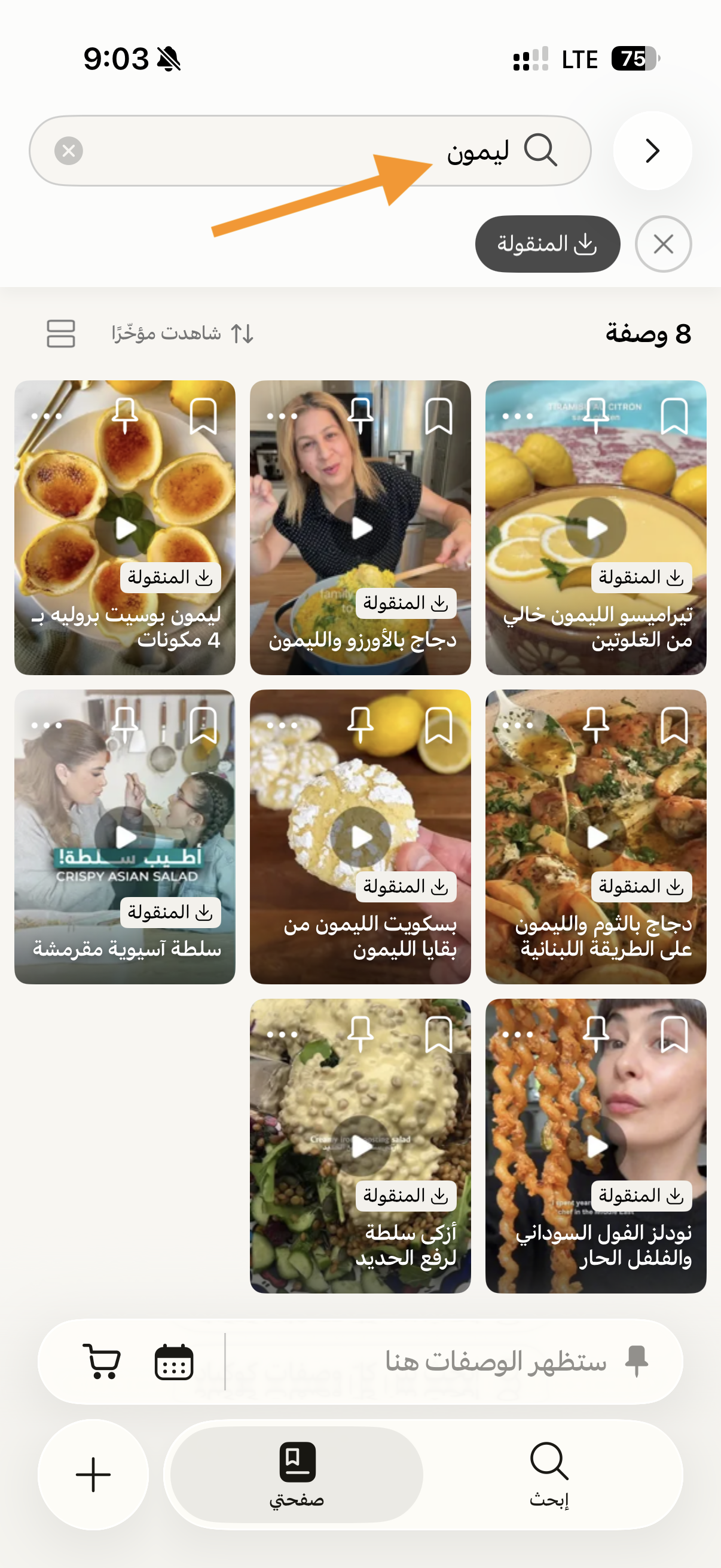
Task: Open the sort option شاهدت مؤخرًا
Action: pos(182,334)
